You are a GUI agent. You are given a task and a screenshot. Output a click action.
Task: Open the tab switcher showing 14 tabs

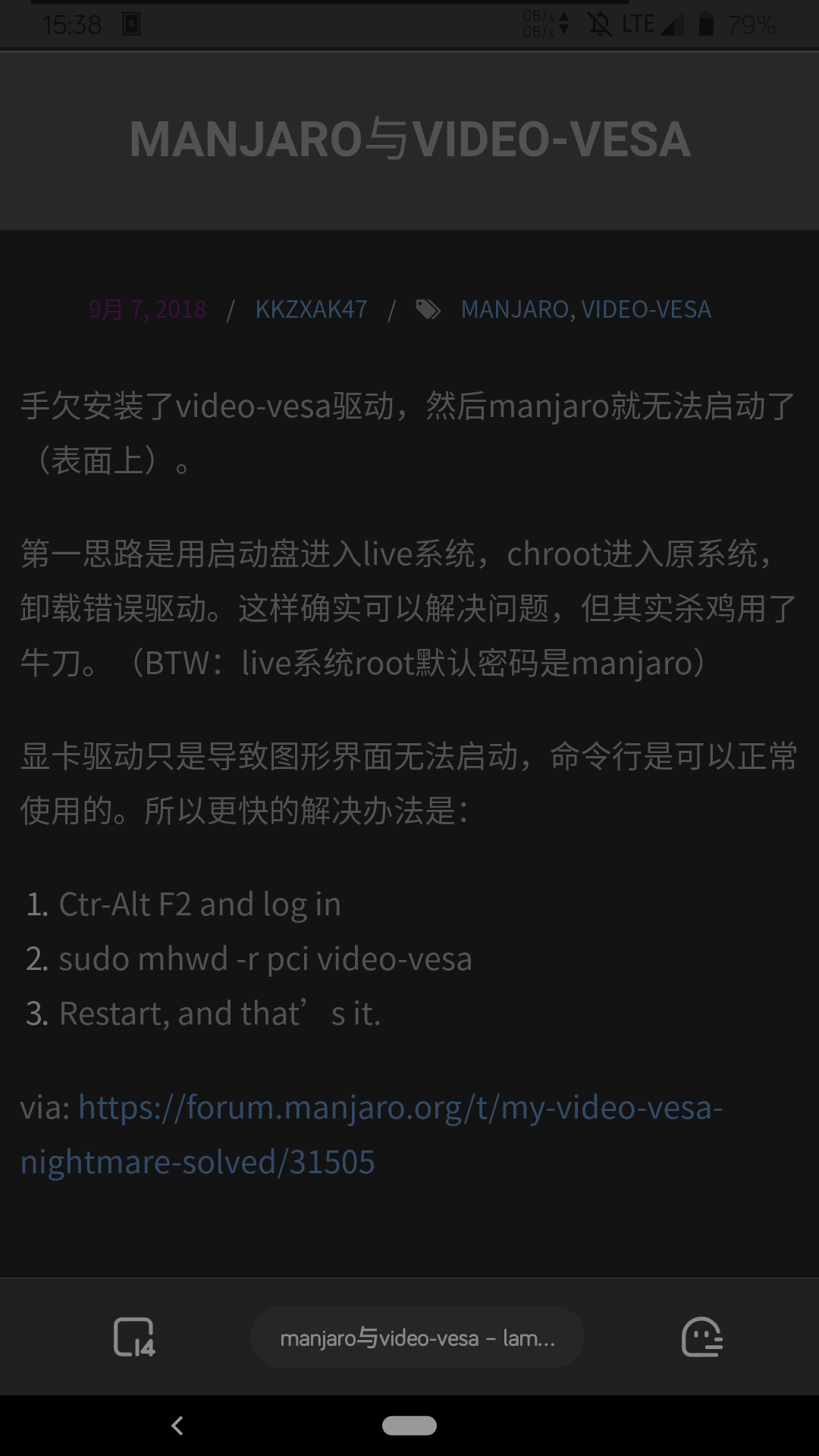pyautogui.click(x=134, y=1337)
